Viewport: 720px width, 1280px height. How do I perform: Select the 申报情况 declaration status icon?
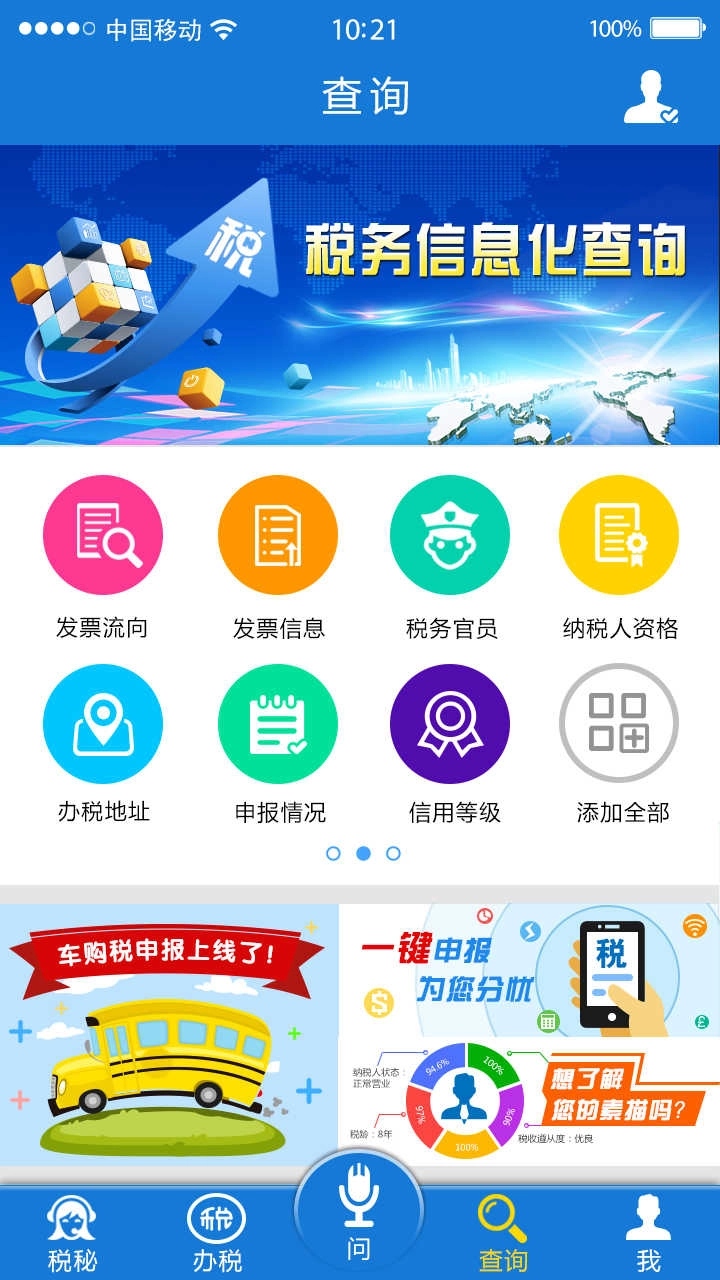[x=277, y=723]
